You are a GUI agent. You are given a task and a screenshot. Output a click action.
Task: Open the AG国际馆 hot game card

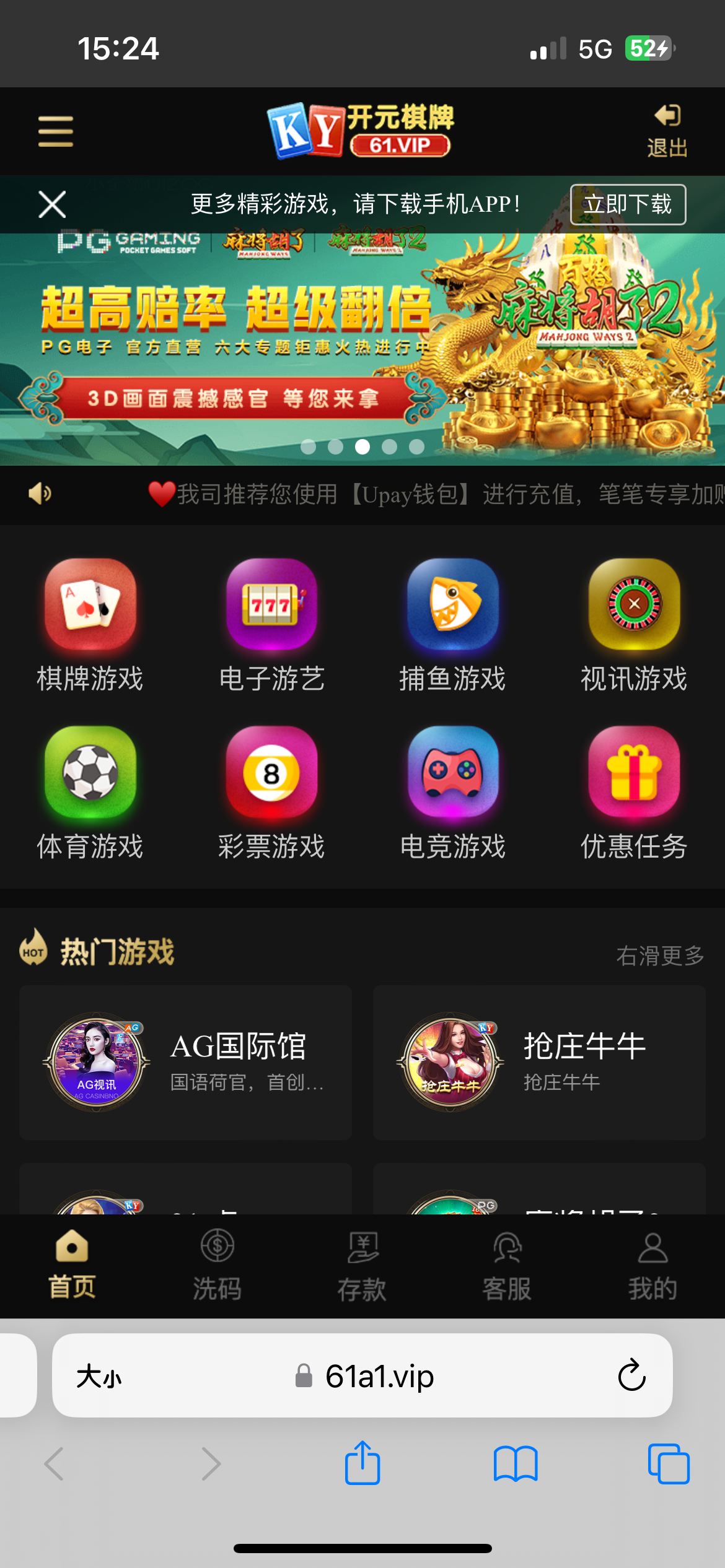(185, 1062)
